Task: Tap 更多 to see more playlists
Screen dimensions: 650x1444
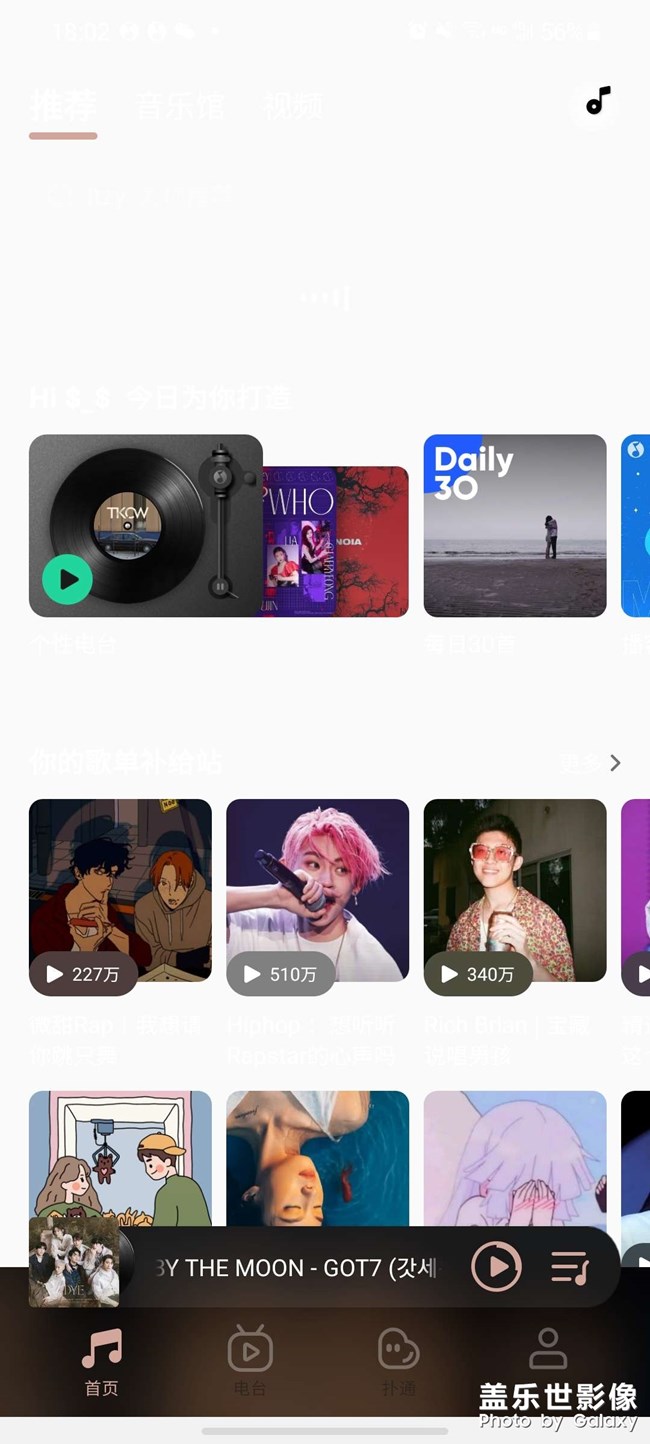Action: pyautogui.click(x=591, y=764)
